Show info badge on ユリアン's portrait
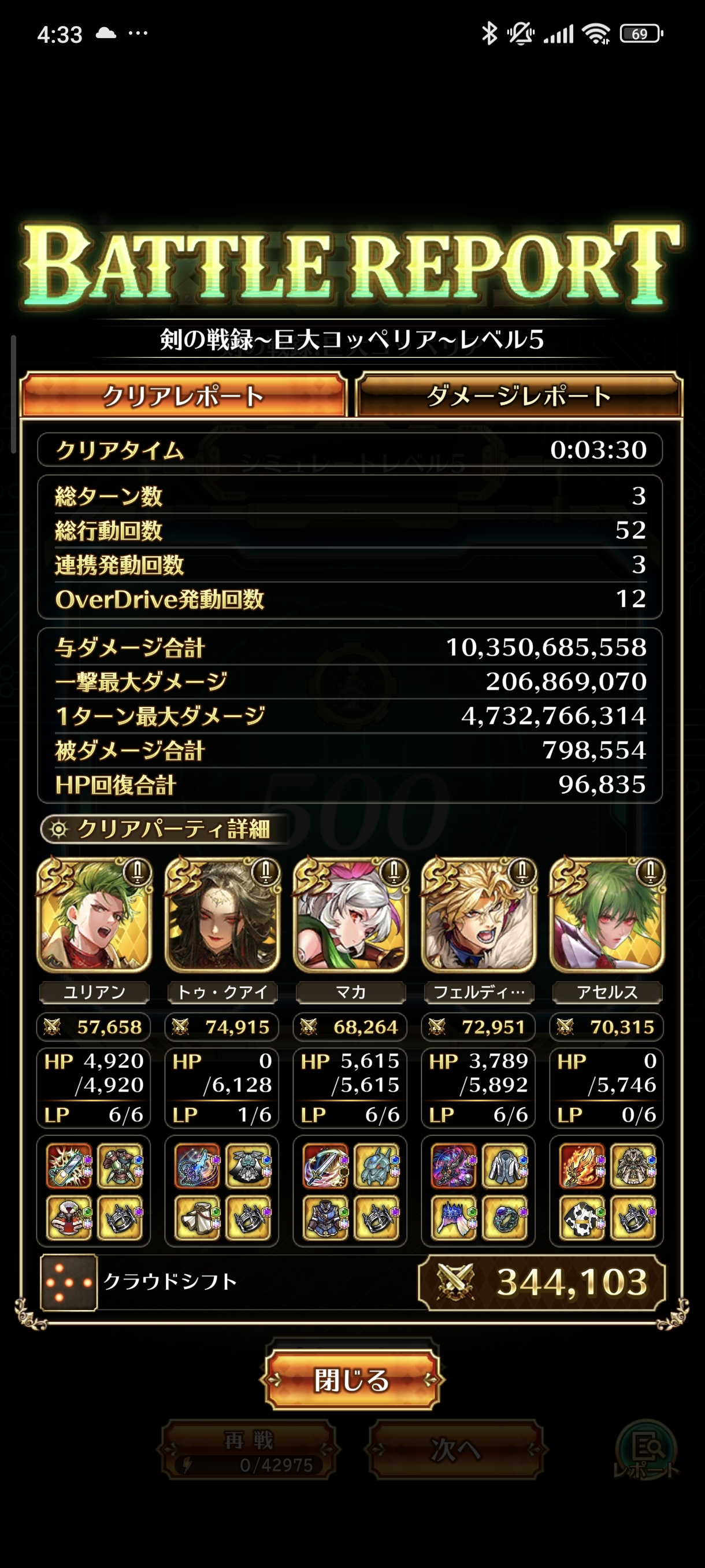This screenshot has height=1568, width=705. [138, 872]
